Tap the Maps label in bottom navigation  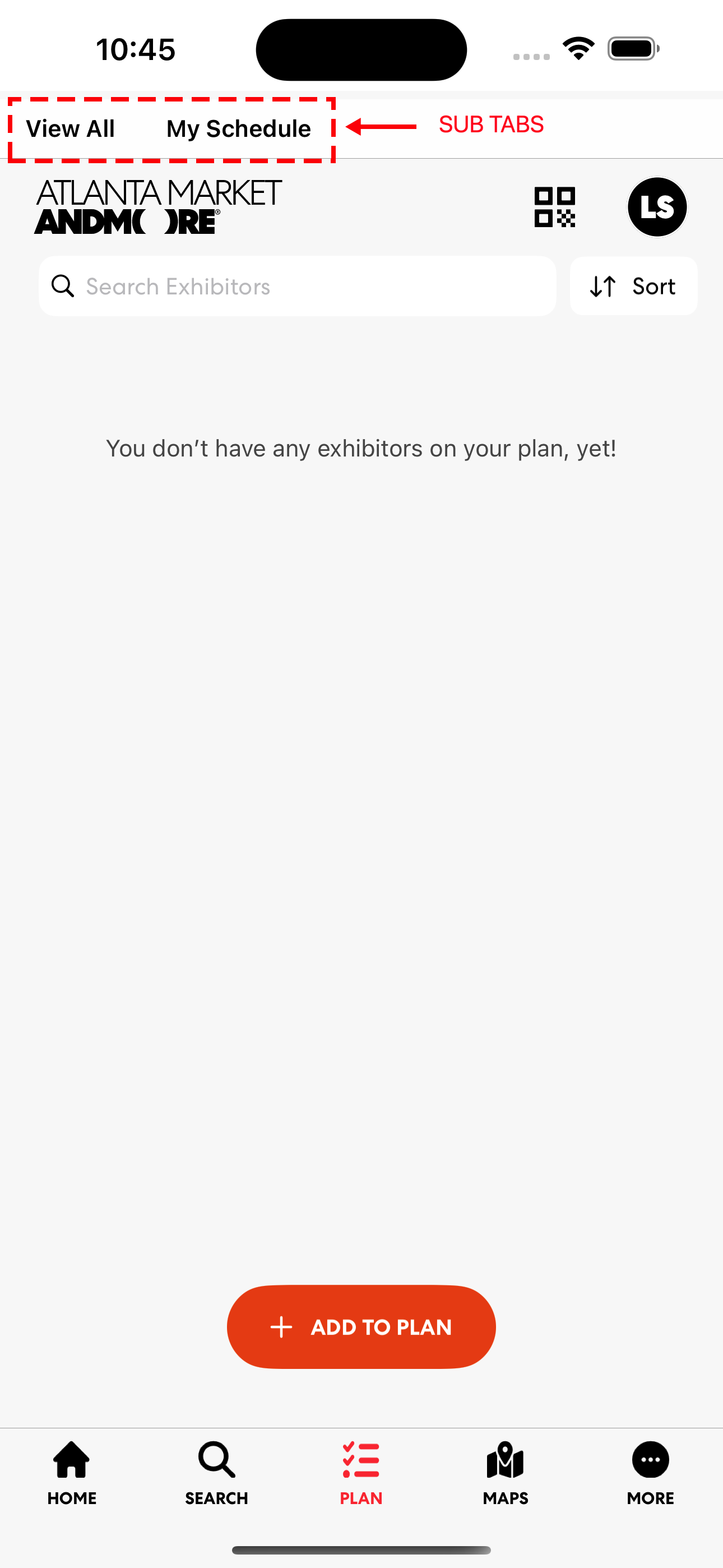click(x=505, y=1498)
